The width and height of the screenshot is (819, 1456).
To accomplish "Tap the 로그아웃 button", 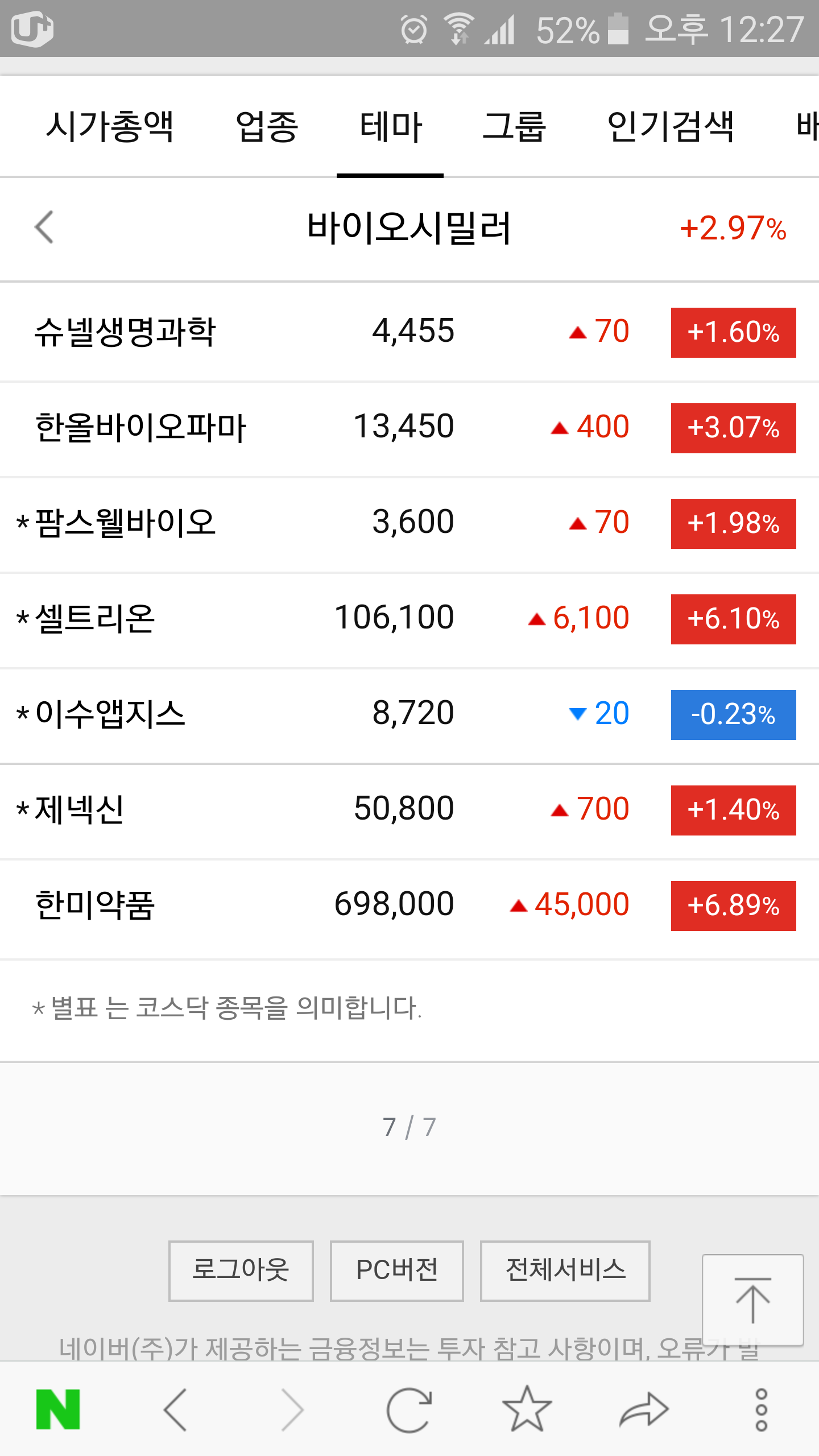I will pos(241,1271).
